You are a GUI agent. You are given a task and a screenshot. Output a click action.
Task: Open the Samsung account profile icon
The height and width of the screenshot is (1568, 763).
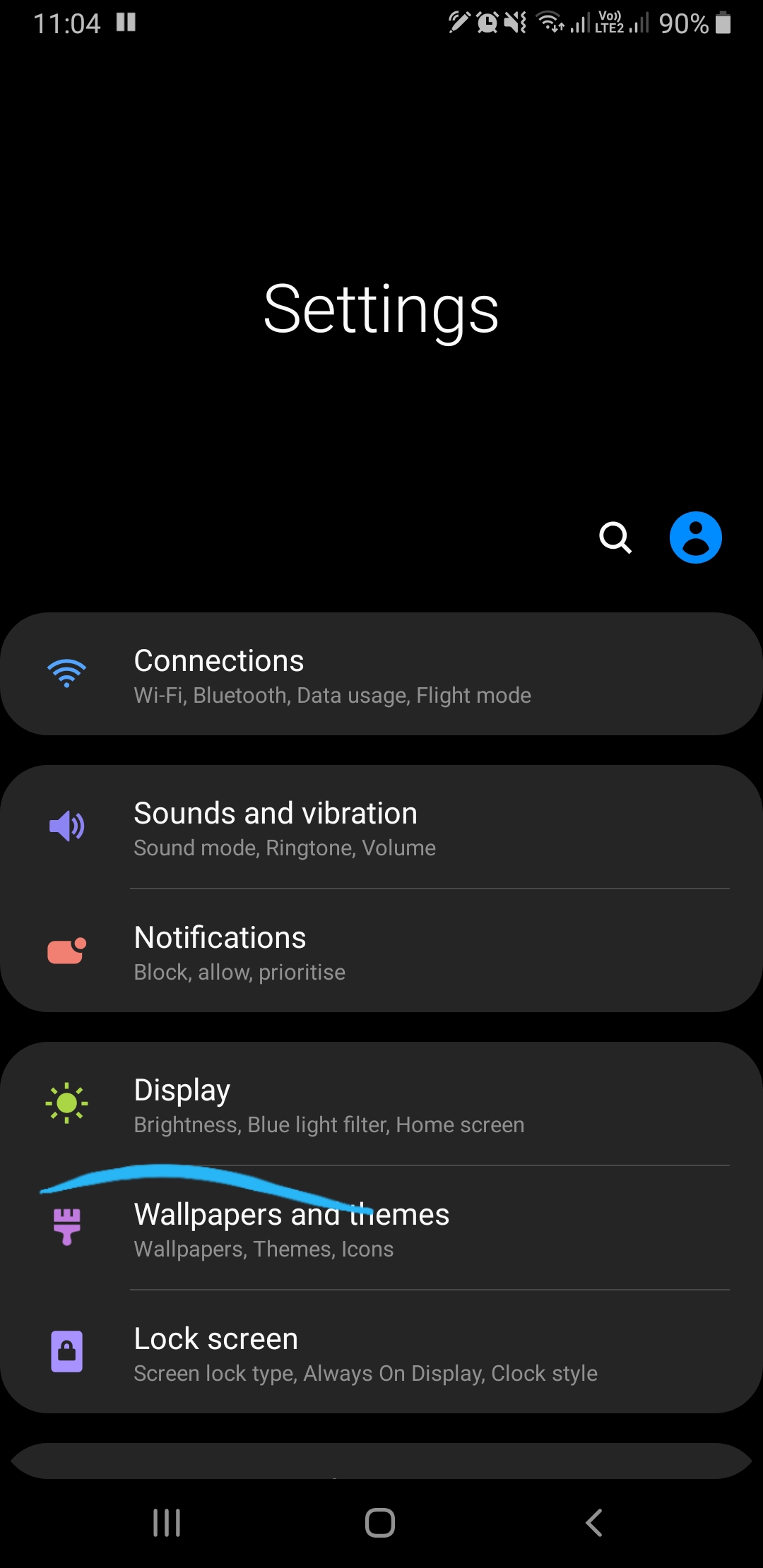[695, 537]
